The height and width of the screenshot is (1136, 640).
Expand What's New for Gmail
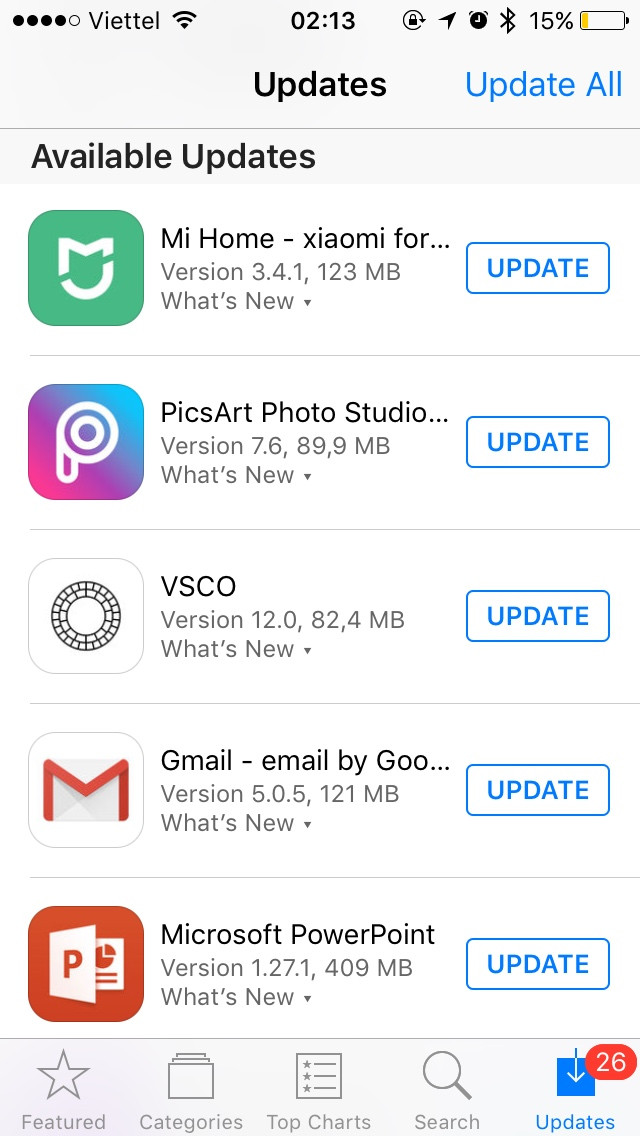click(x=236, y=823)
